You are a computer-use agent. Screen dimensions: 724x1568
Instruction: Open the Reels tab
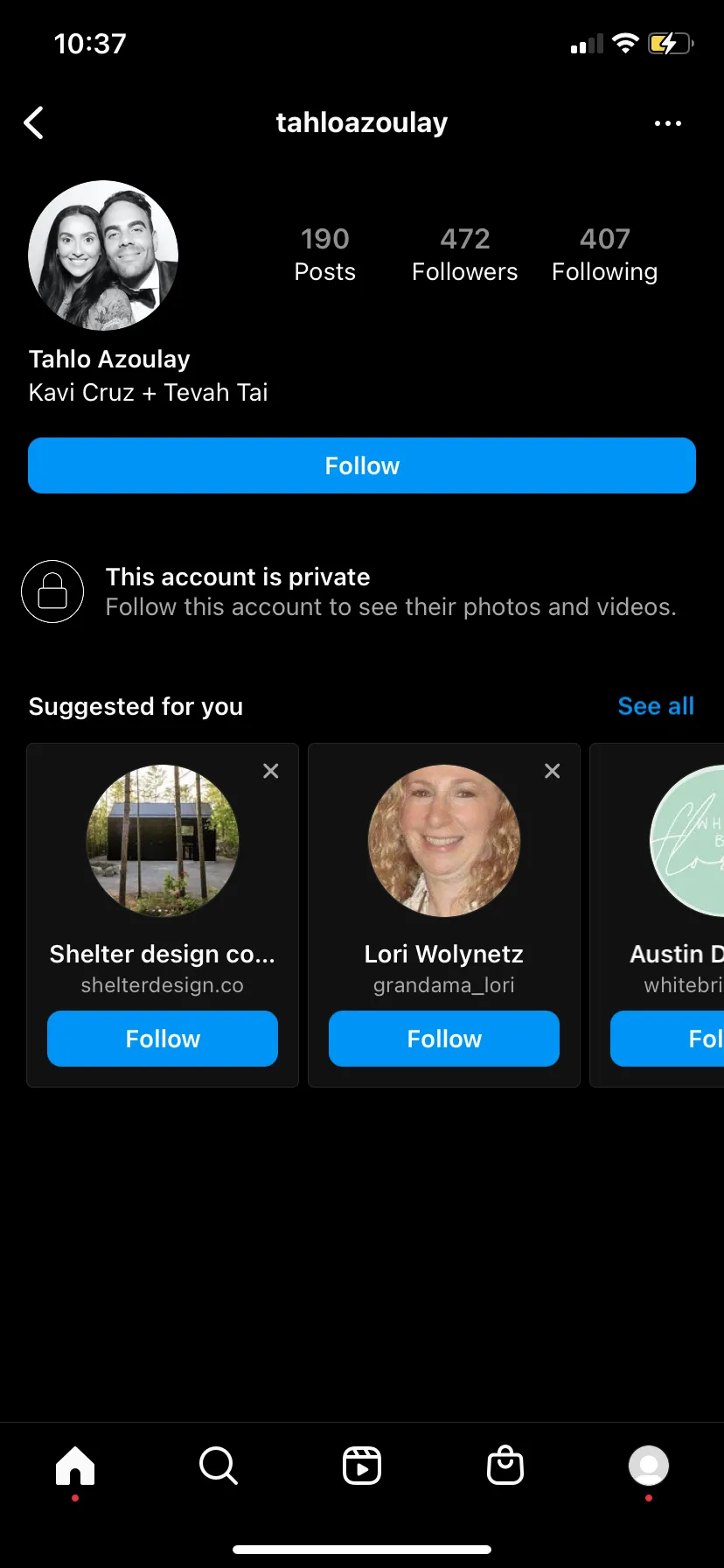(x=362, y=1466)
